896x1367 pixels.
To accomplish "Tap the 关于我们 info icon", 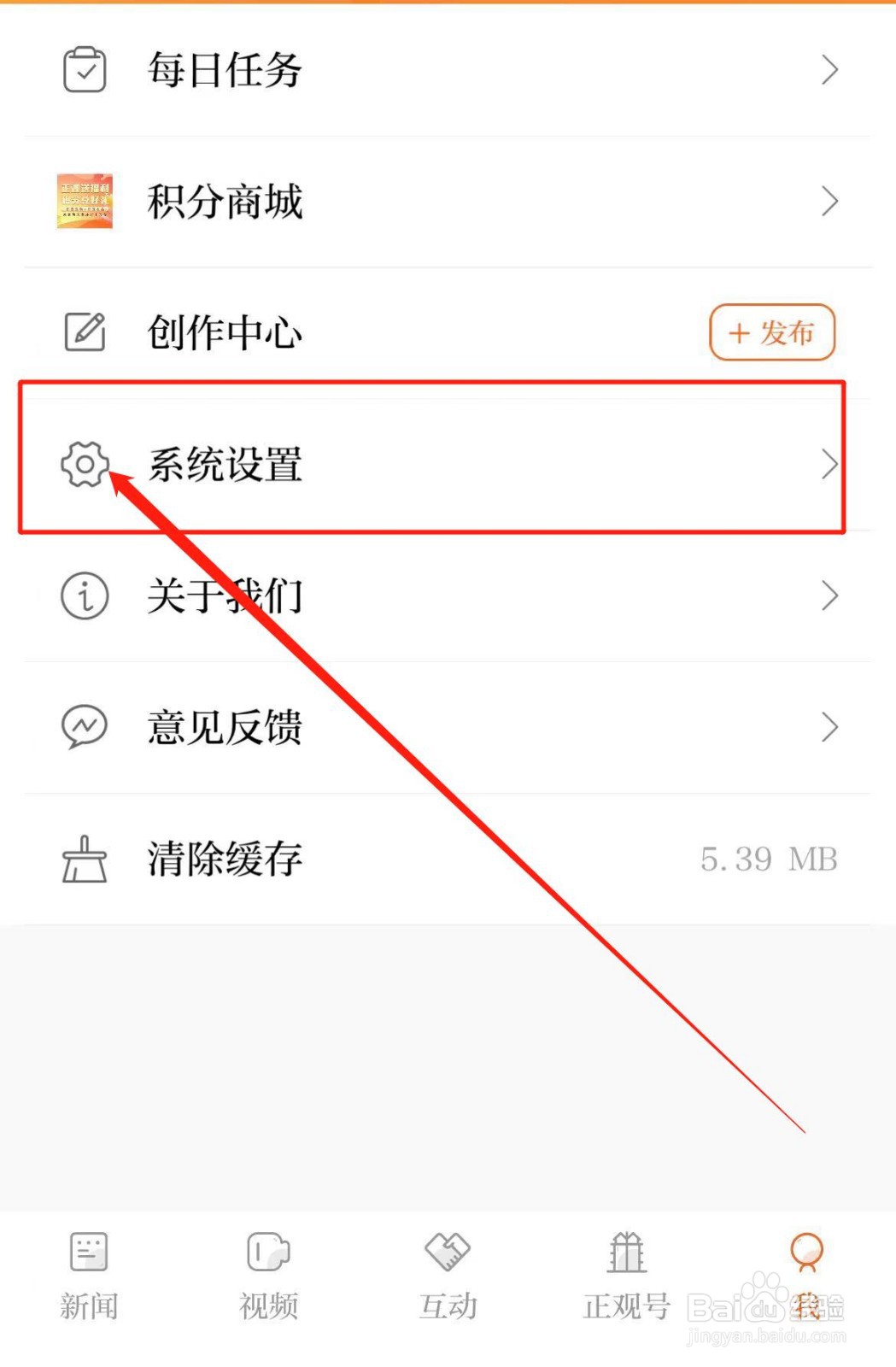I will [83, 596].
